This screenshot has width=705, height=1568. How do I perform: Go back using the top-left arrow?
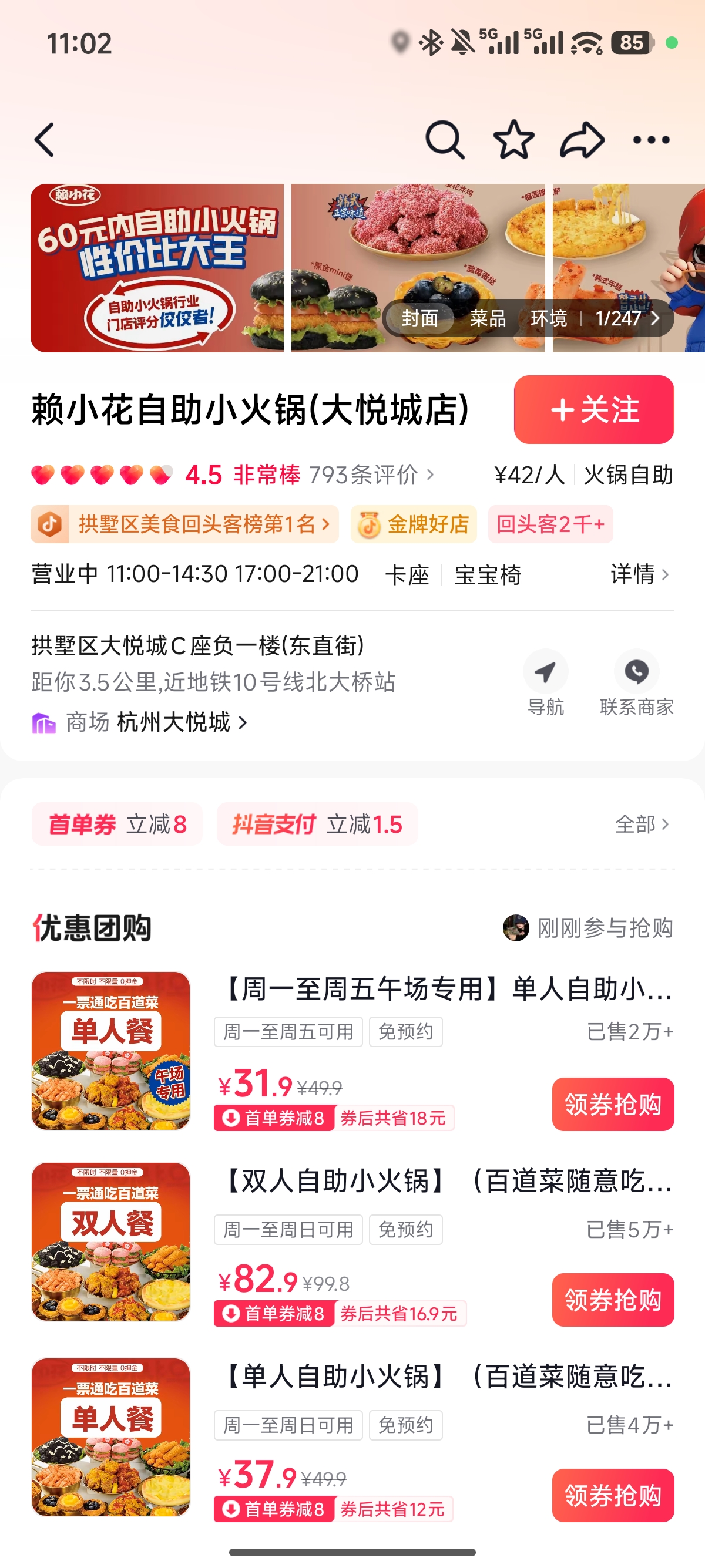45,140
